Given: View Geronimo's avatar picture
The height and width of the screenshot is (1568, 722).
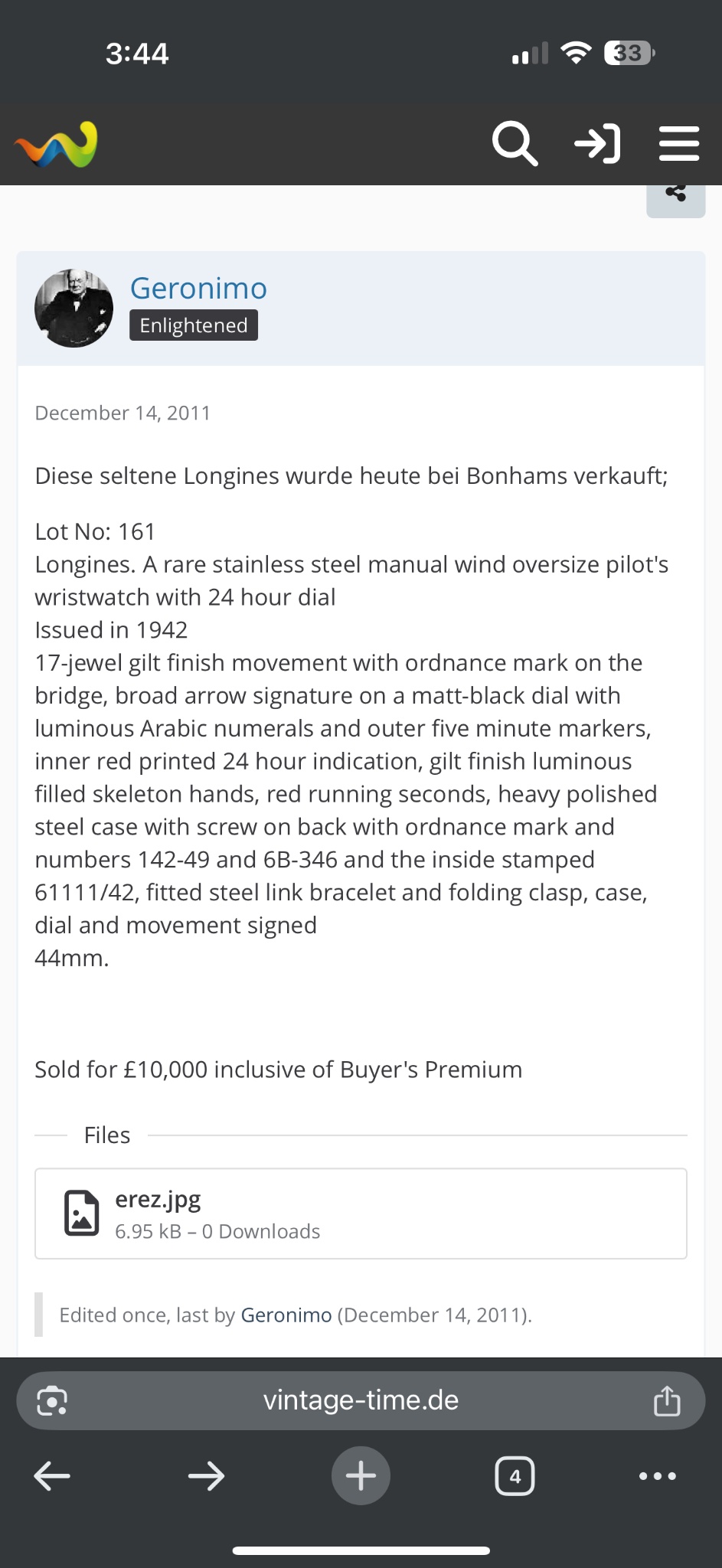Looking at the screenshot, I should (74, 308).
